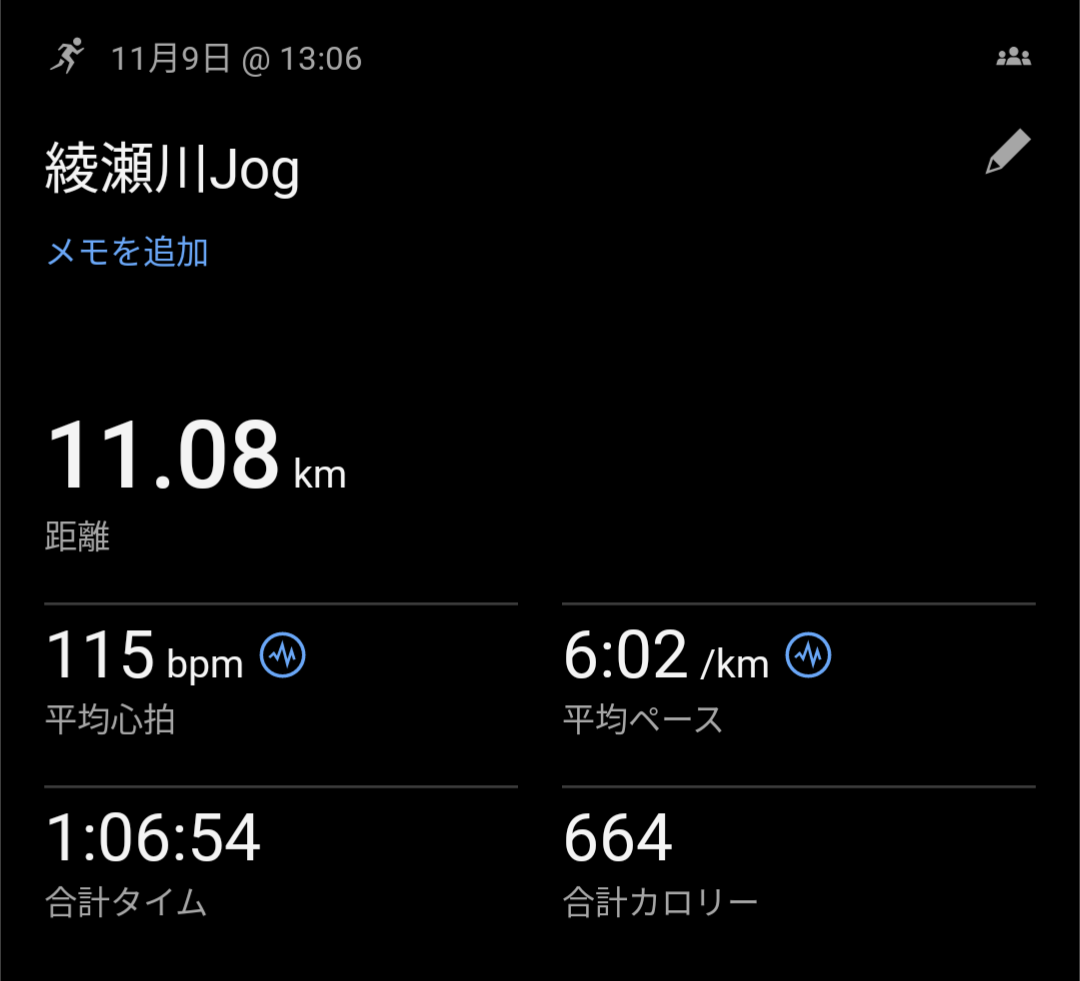Tap メモを追加 to add a note

coord(128,252)
